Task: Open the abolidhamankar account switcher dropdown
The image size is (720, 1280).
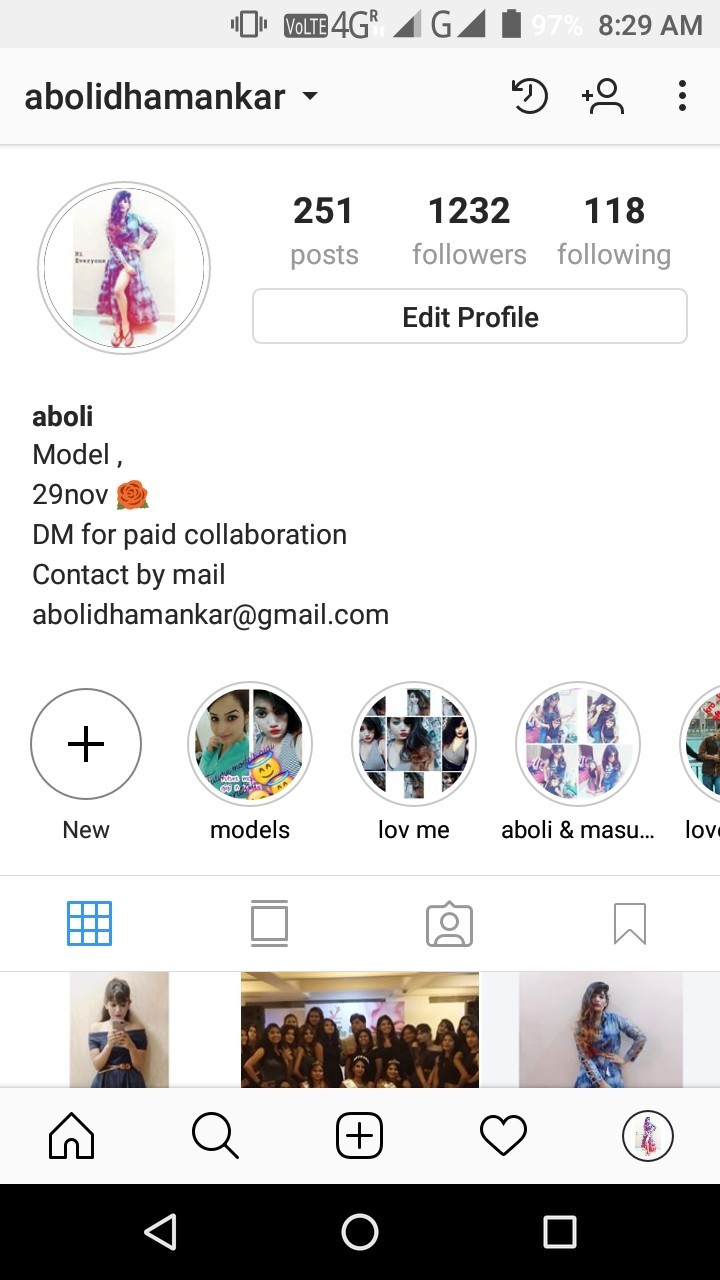Action: pos(172,97)
